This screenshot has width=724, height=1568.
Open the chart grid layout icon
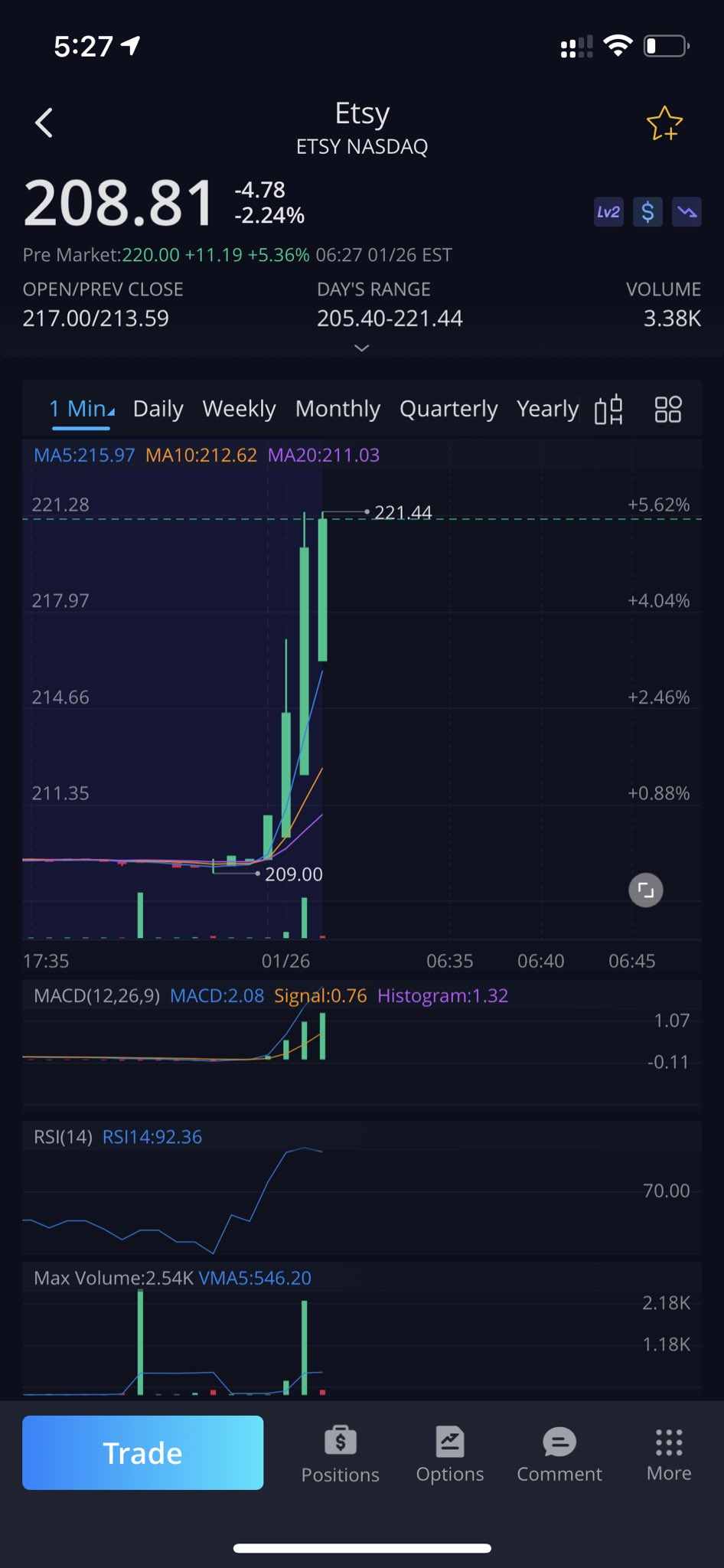click(x=668, y=410)
